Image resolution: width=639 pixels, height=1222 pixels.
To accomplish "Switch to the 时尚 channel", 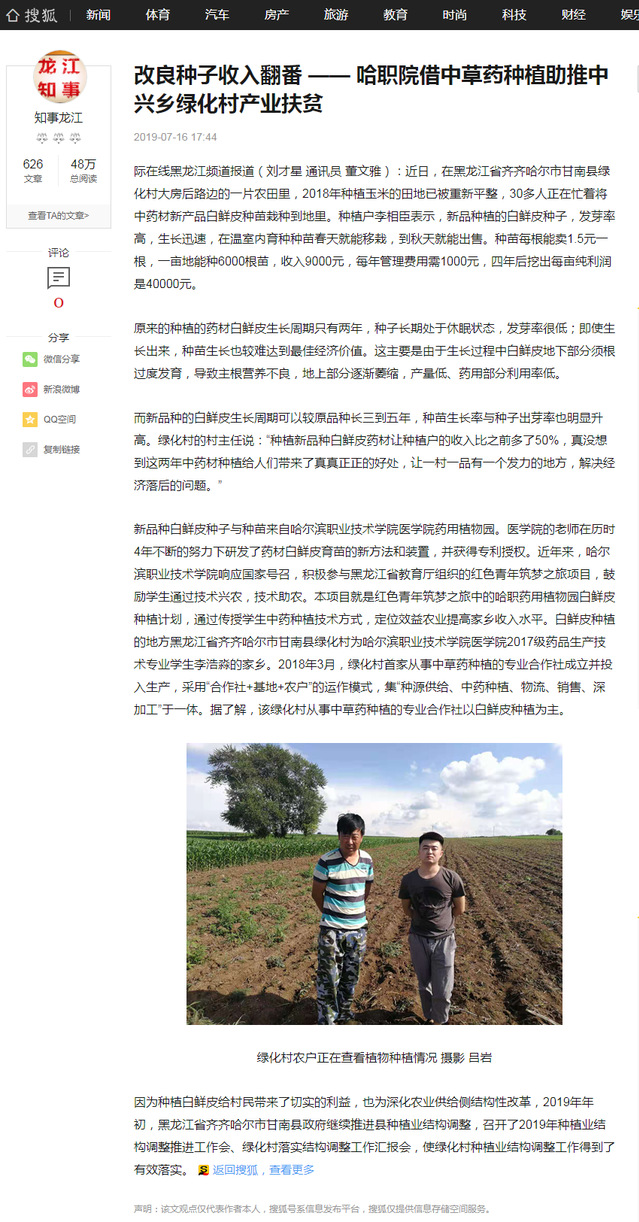I will click(x=454, y=14).
